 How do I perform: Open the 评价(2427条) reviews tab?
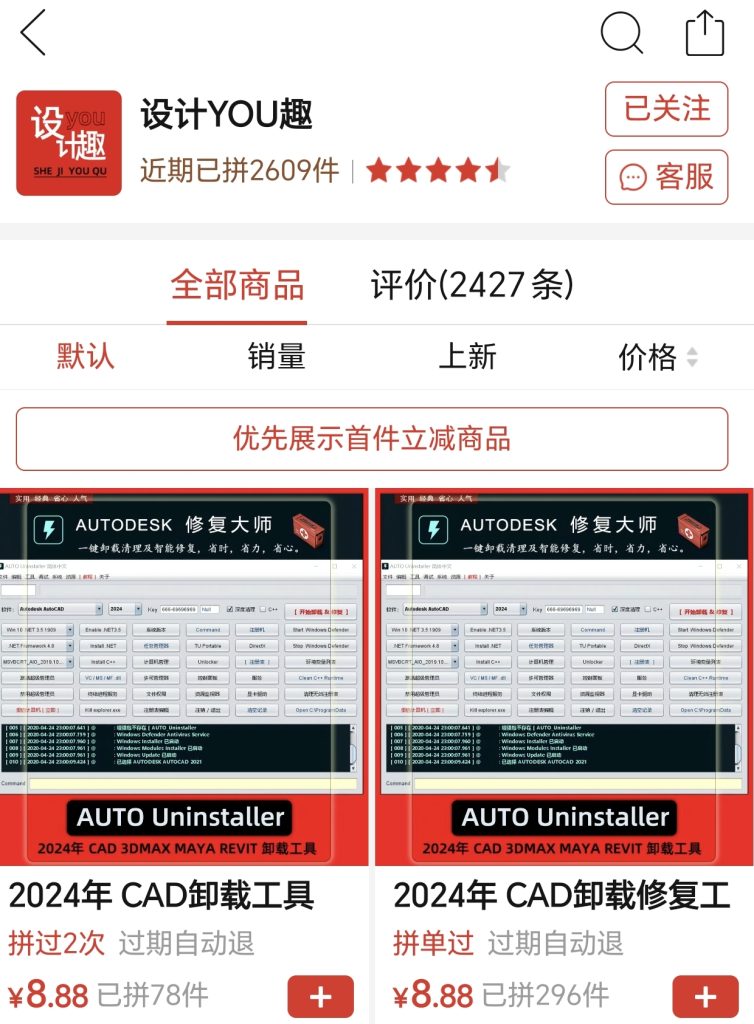(x=472, y=286)
